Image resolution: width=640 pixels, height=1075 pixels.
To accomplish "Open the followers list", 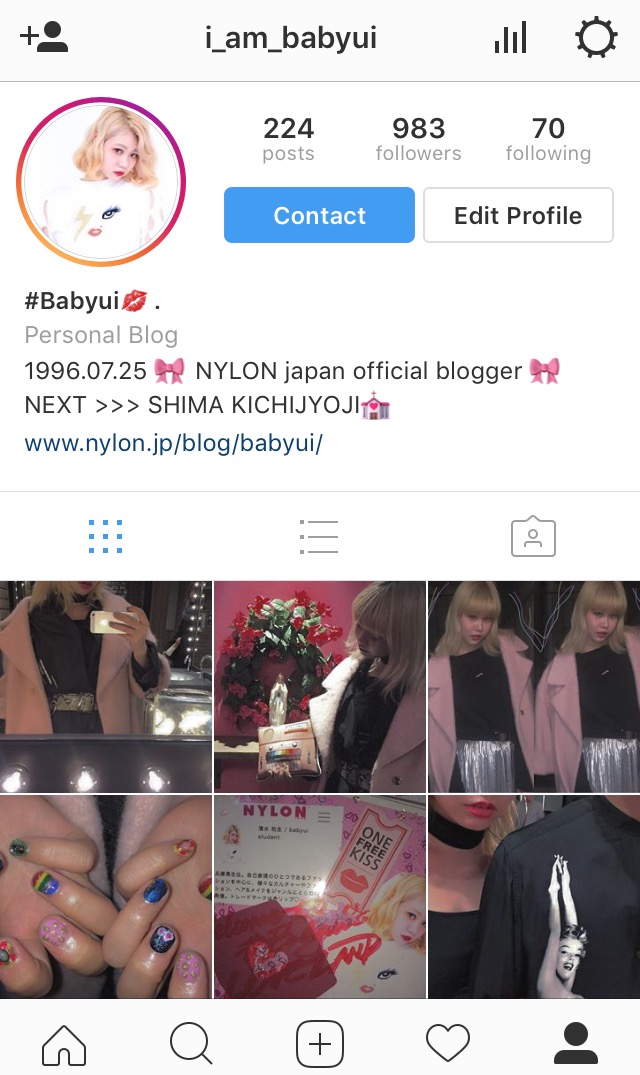I will point(418,139).
